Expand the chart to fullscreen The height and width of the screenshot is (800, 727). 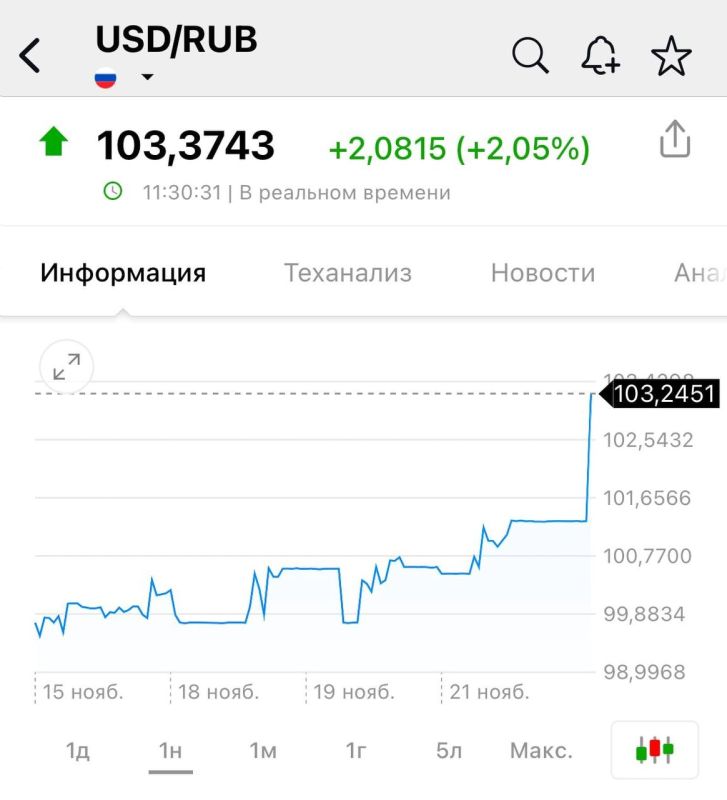coord(65,367)
